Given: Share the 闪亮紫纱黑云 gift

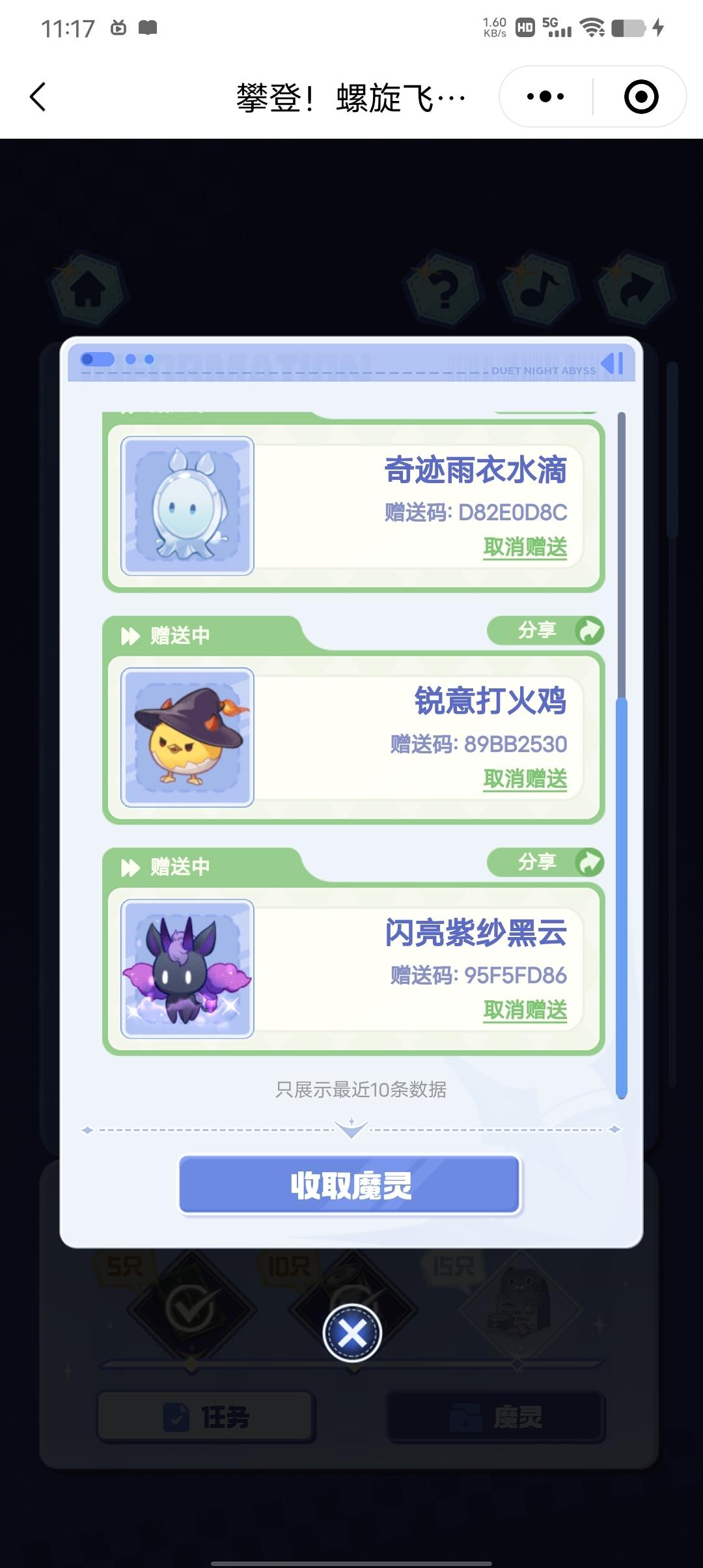Looking at the screenshot, I should tap(545, 862).
